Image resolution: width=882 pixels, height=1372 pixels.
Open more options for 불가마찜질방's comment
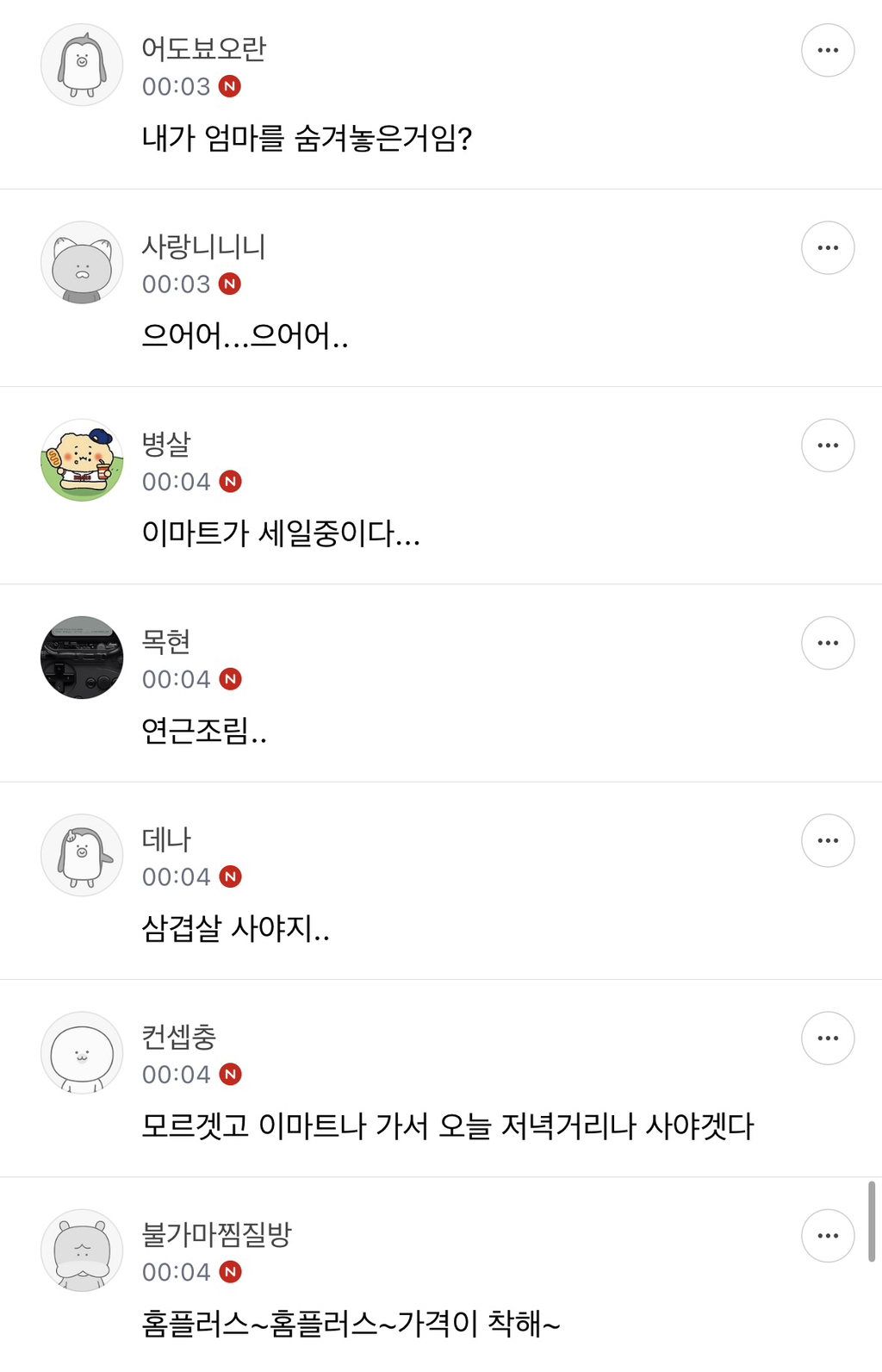pyautogui.click(x=828, y=1236)
